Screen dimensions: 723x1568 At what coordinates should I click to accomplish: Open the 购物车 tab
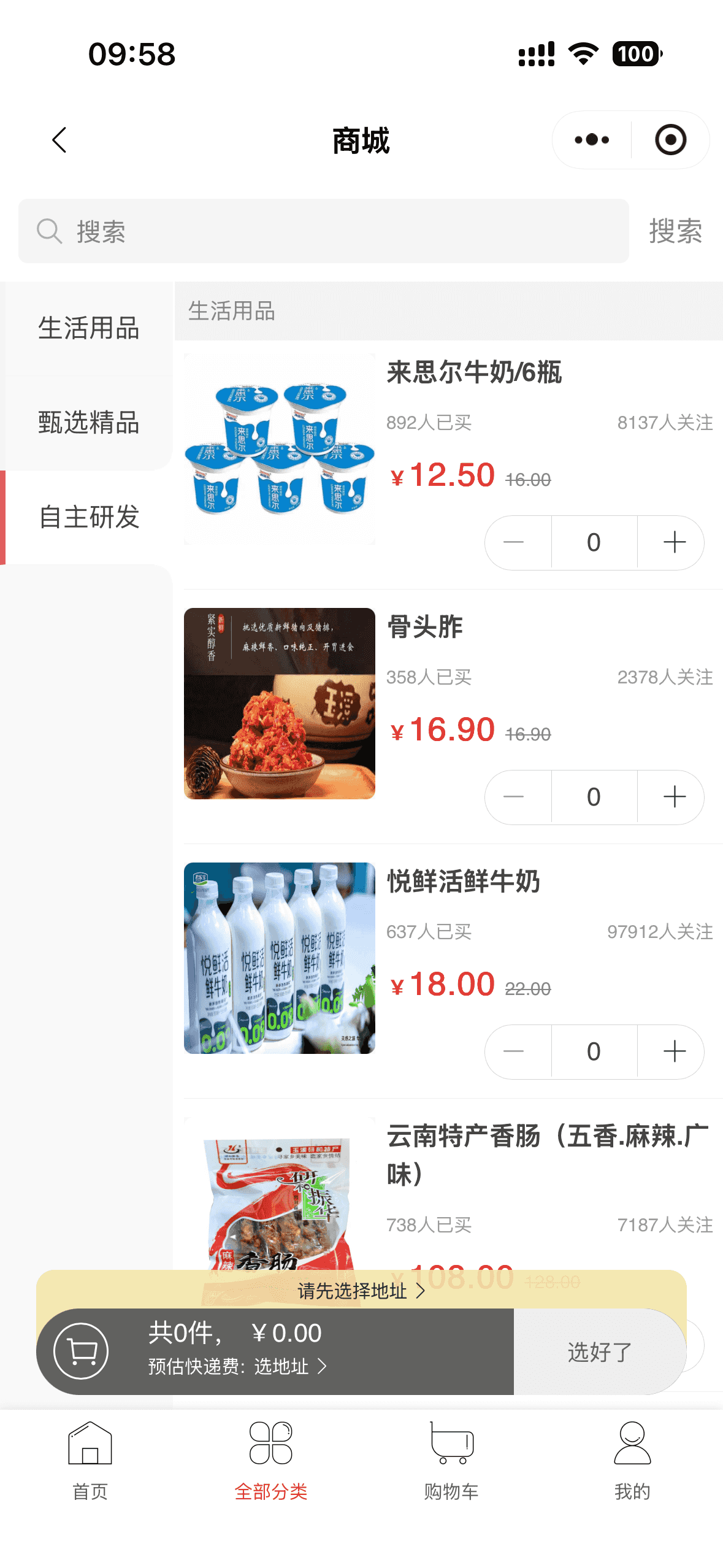(451, 1461)
